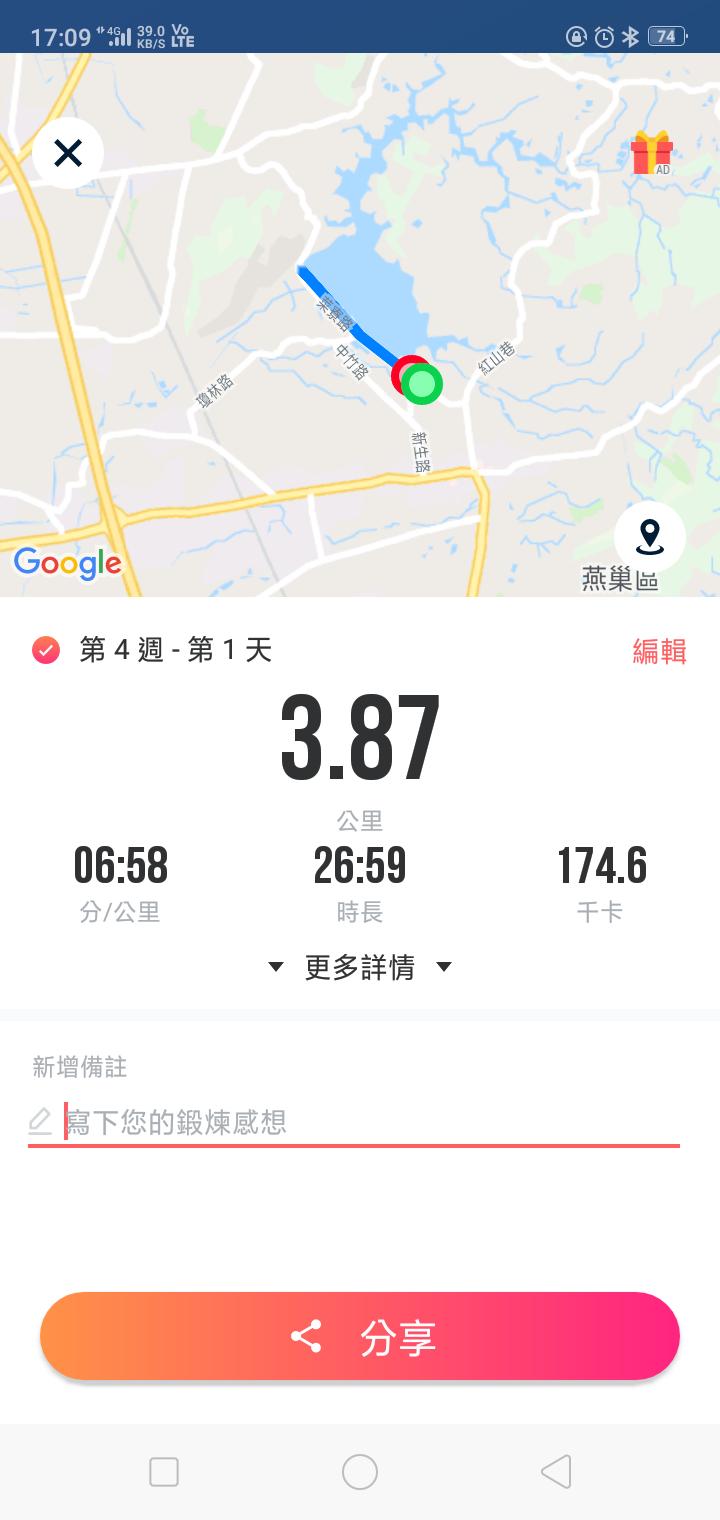Viewport: 720px width, 1520px height.
Task: Expand 更多詳情 for more details
Action: point(360,967)
